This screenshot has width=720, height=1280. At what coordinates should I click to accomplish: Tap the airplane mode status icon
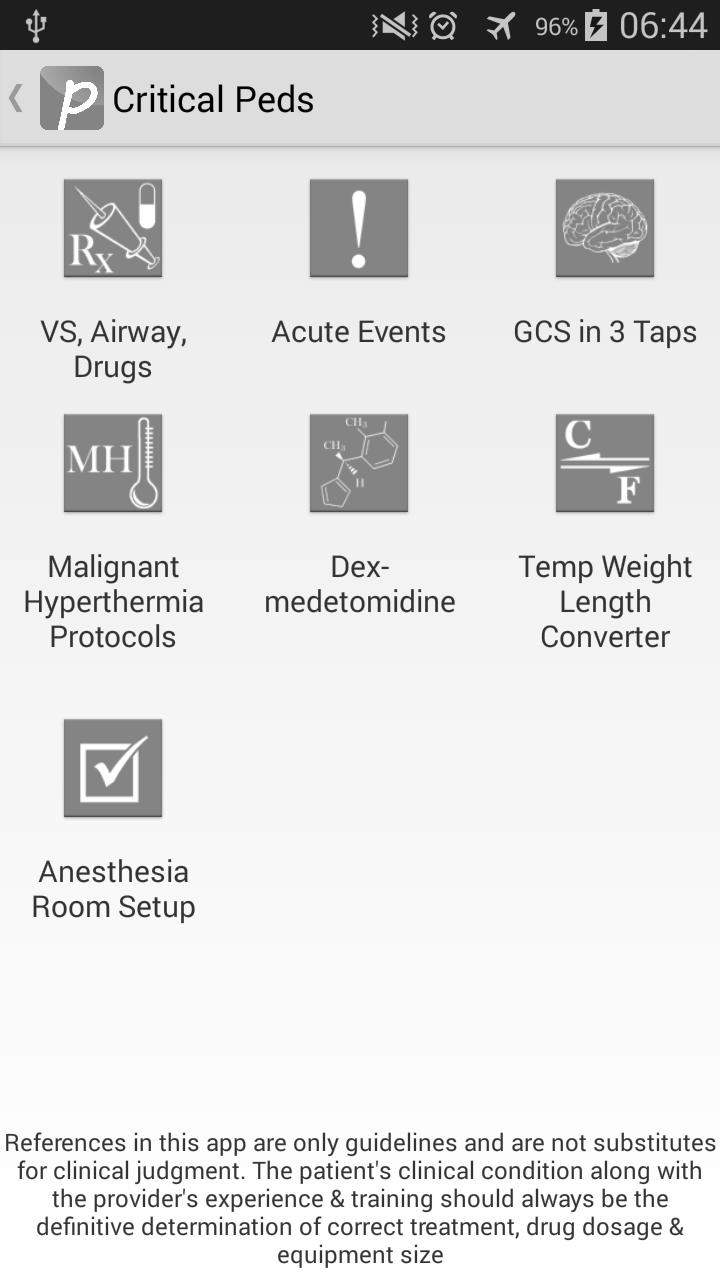pos(500,24)
